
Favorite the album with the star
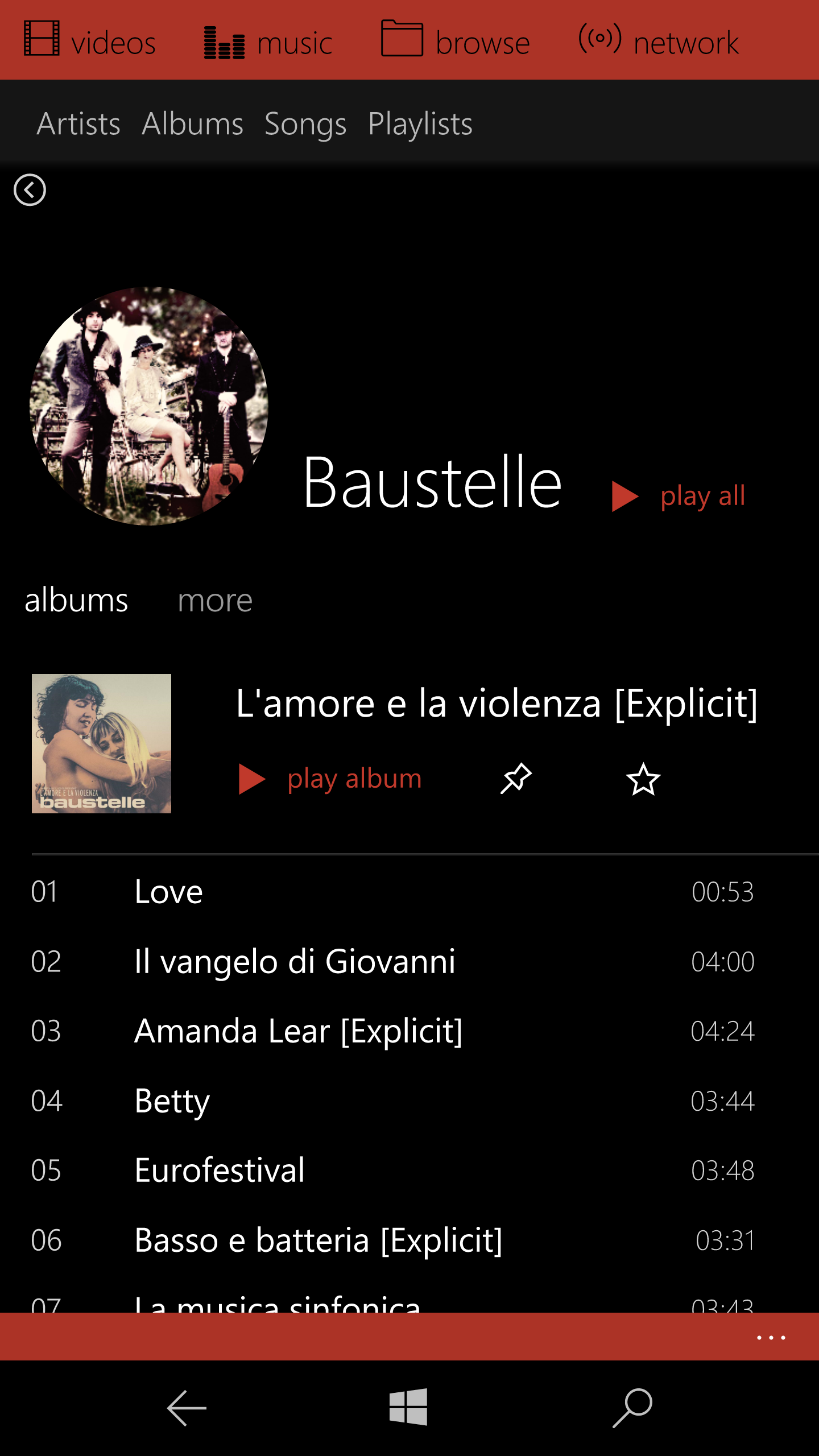[643, 778]
